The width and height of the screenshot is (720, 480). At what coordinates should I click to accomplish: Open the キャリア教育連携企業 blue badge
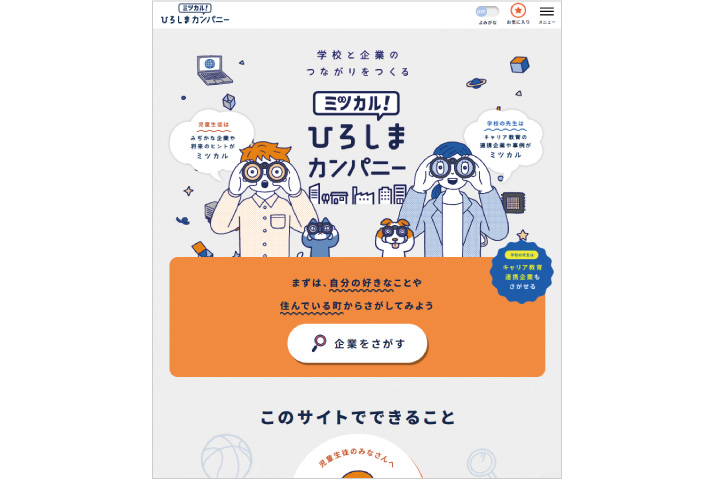[x=521, y=272]
